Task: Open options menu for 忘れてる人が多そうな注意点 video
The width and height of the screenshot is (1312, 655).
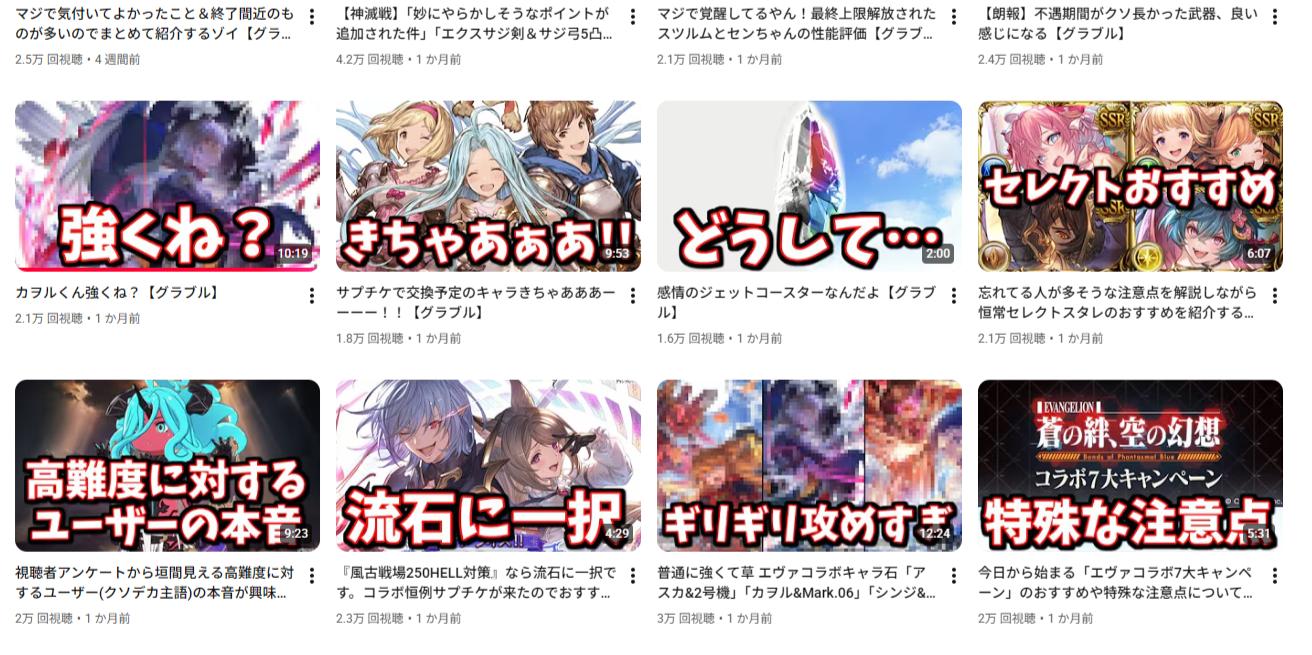Action: 1275,296
